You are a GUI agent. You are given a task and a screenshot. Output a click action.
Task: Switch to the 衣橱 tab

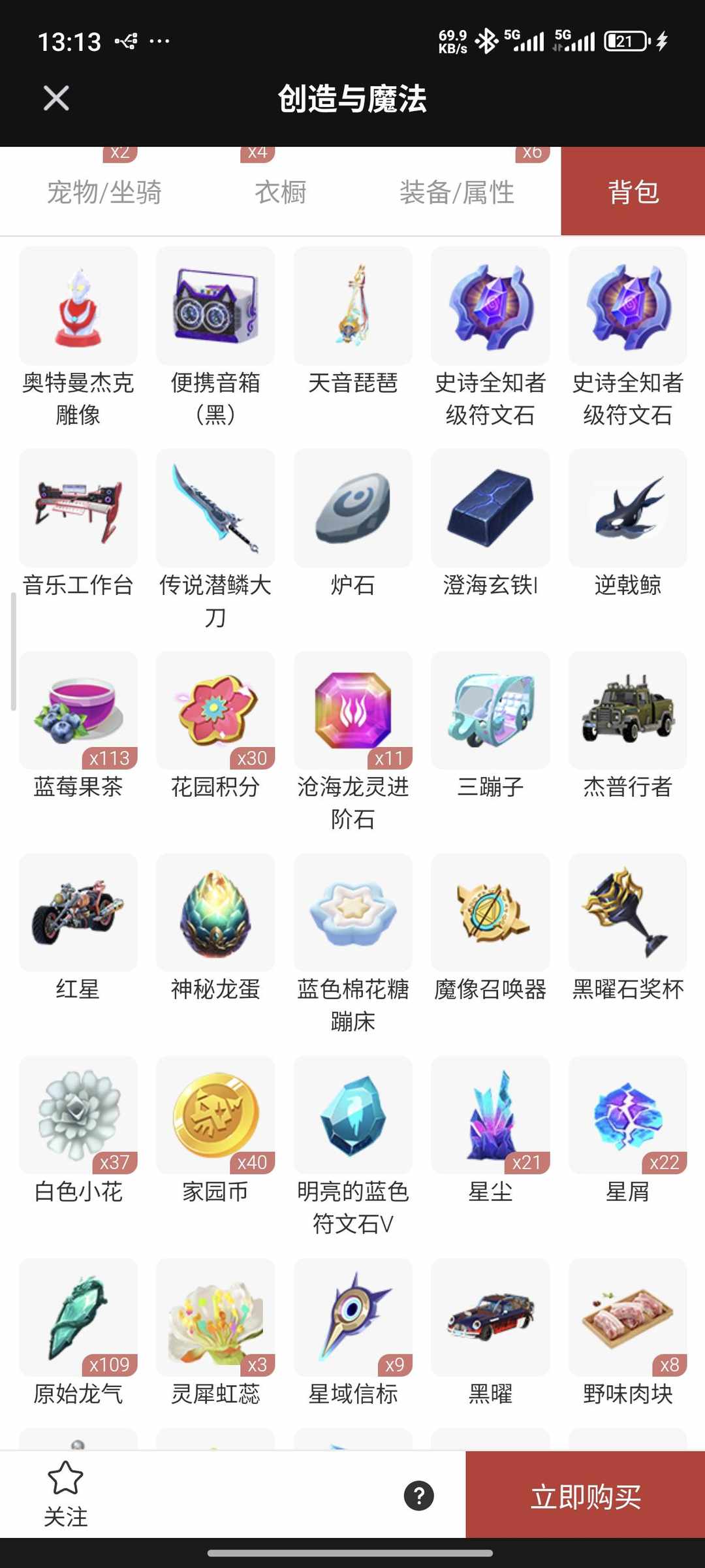(280, 192)
